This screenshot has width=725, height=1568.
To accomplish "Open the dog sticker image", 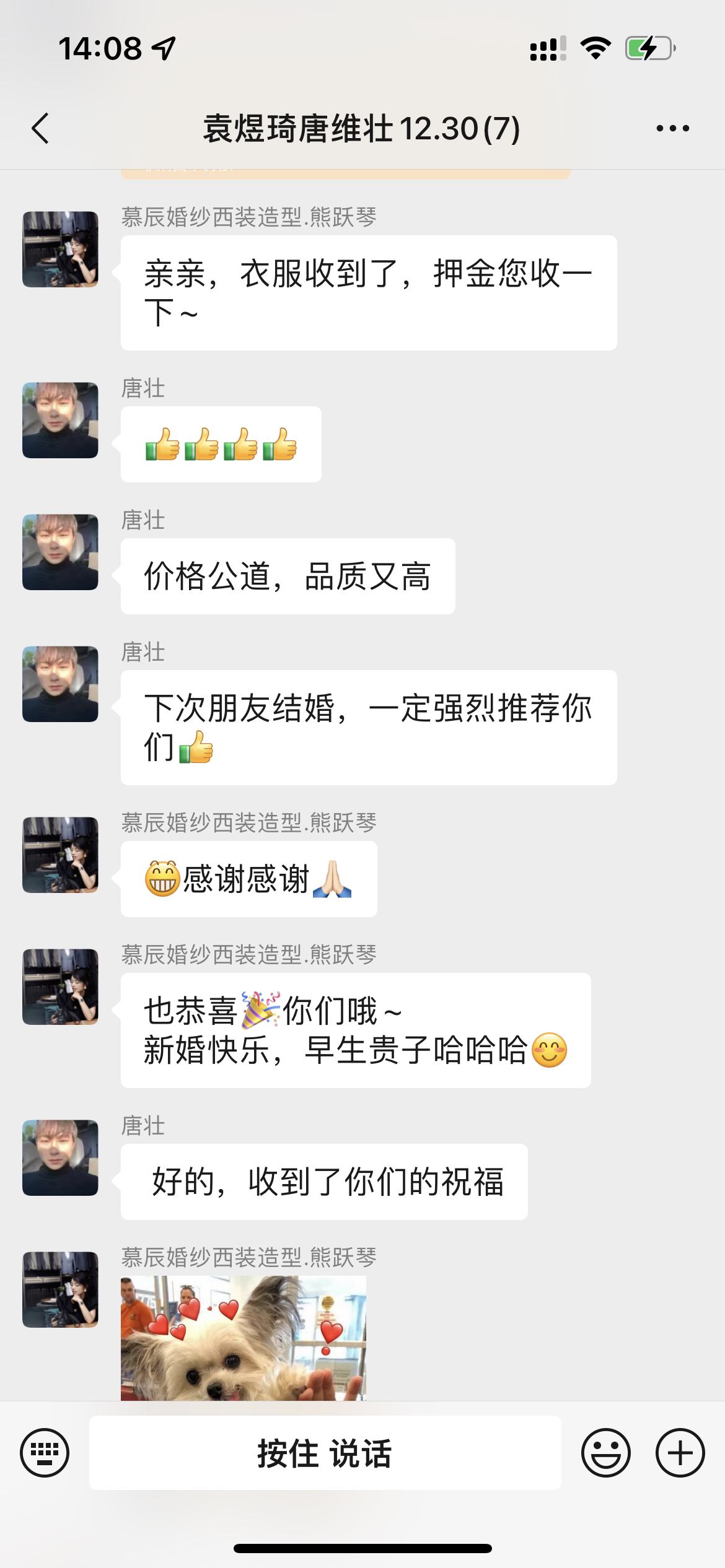I will 244,1338.
